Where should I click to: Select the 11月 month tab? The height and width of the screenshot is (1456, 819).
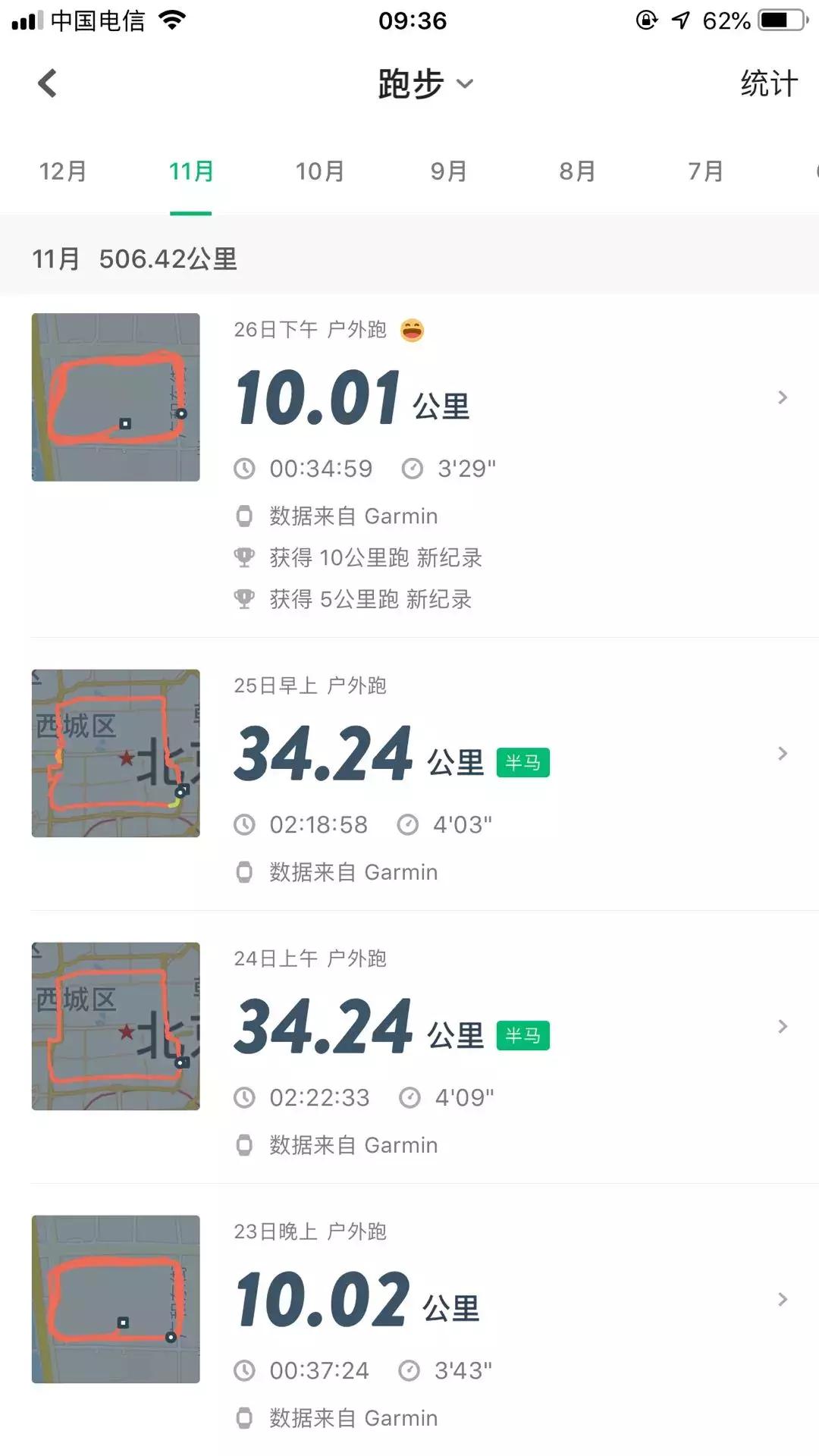point(191,171)
